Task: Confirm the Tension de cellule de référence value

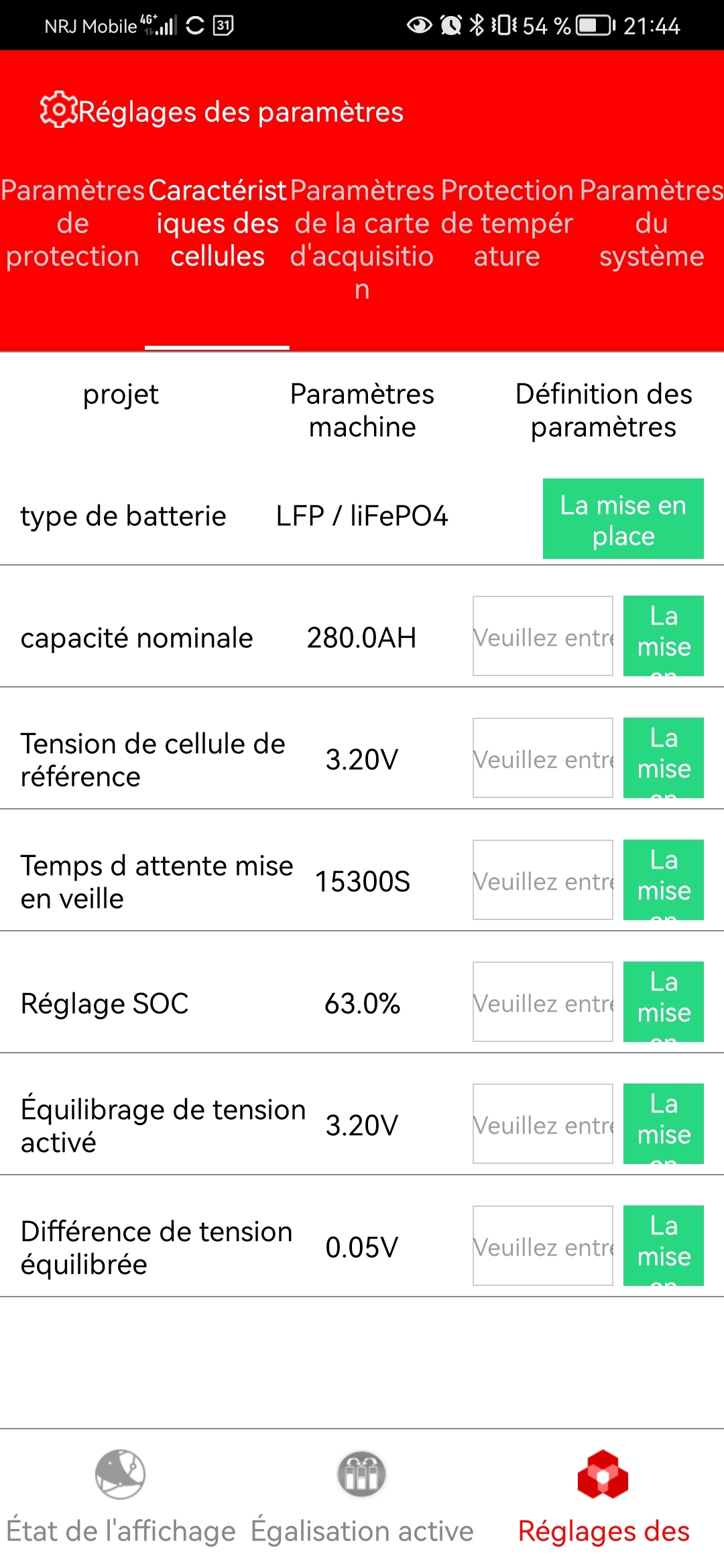Action: [x=663, y=759]
